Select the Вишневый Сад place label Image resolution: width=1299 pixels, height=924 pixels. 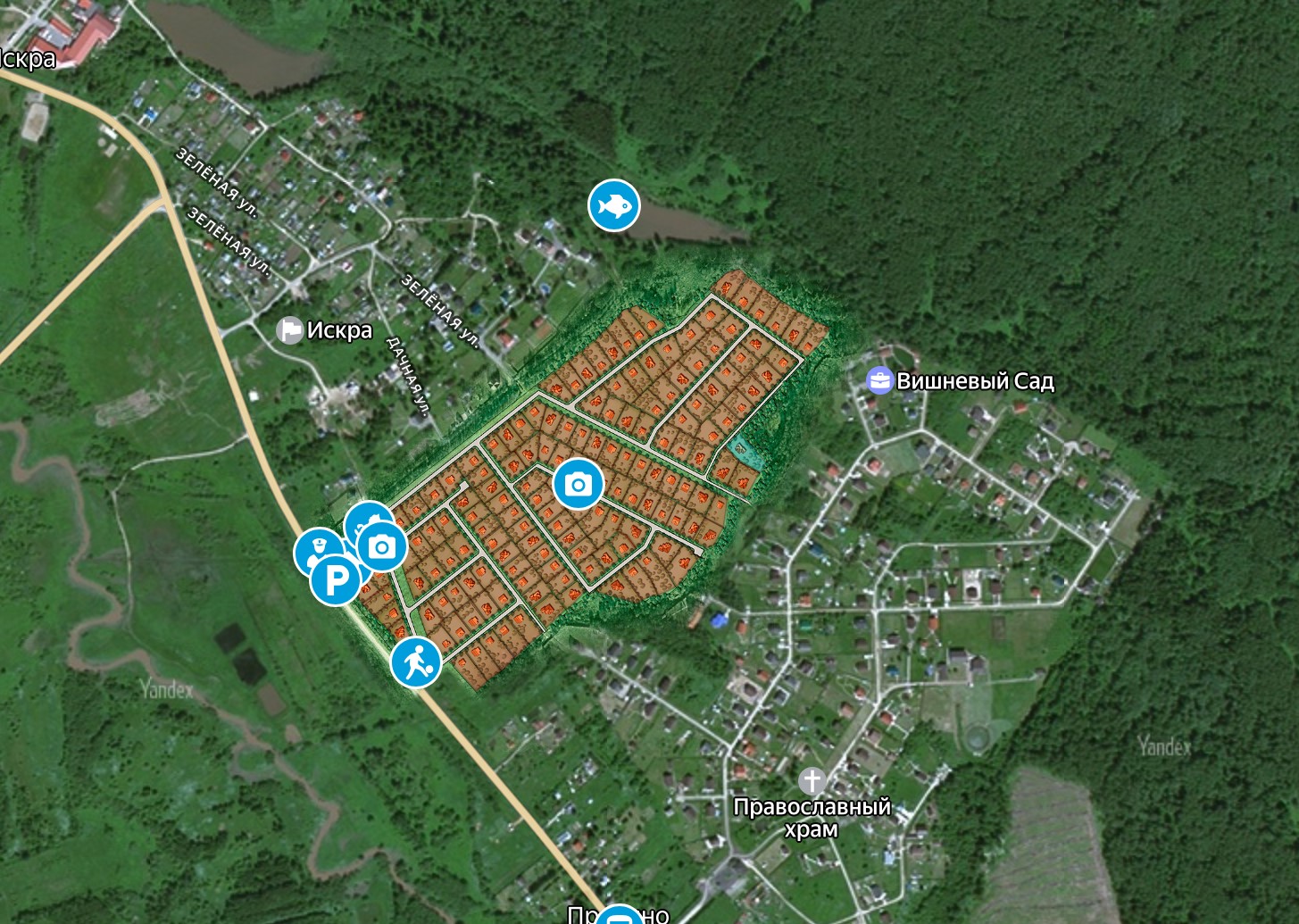[973, 381]
